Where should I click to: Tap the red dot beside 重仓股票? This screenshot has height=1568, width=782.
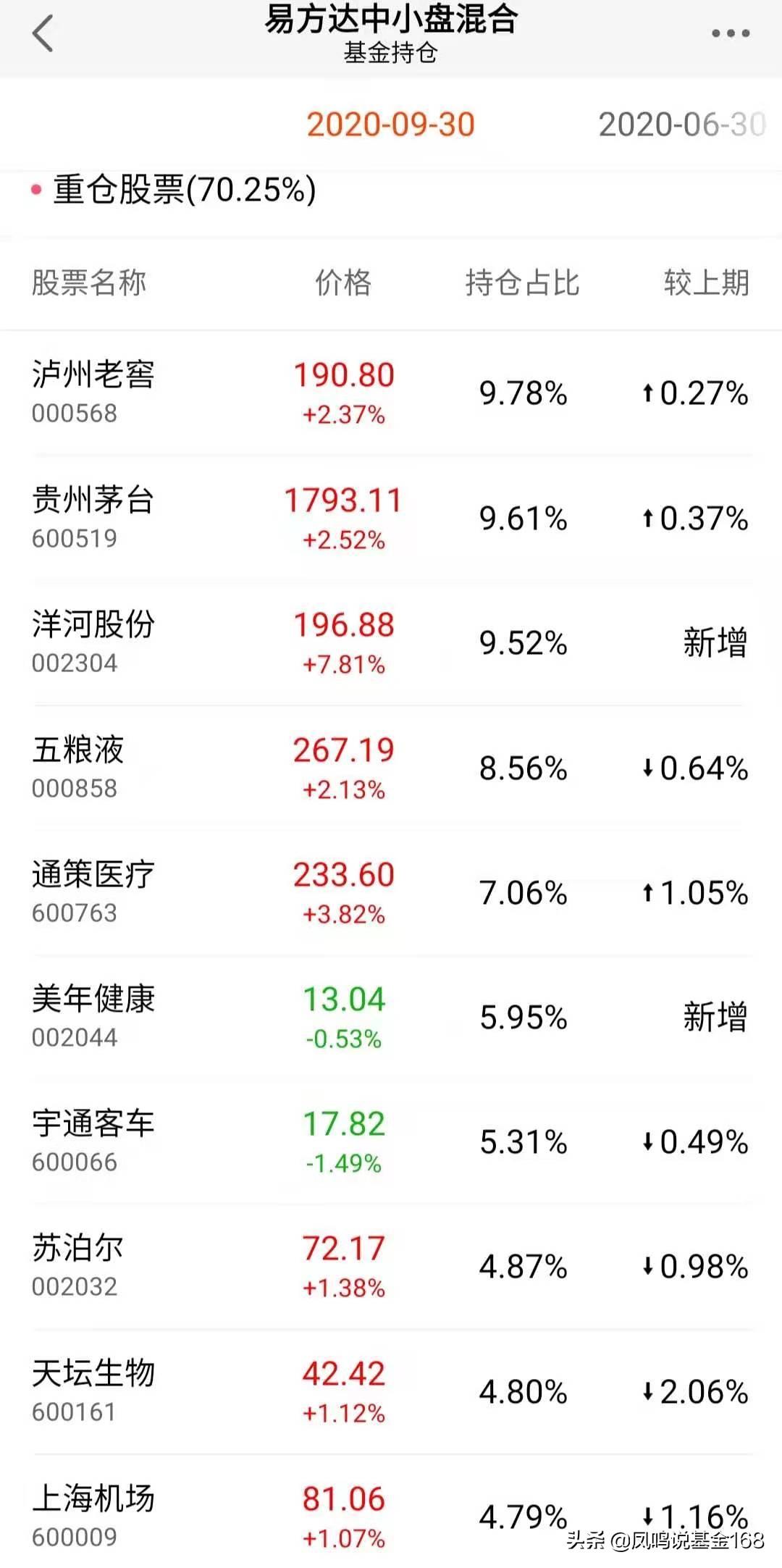pos(34,188)
